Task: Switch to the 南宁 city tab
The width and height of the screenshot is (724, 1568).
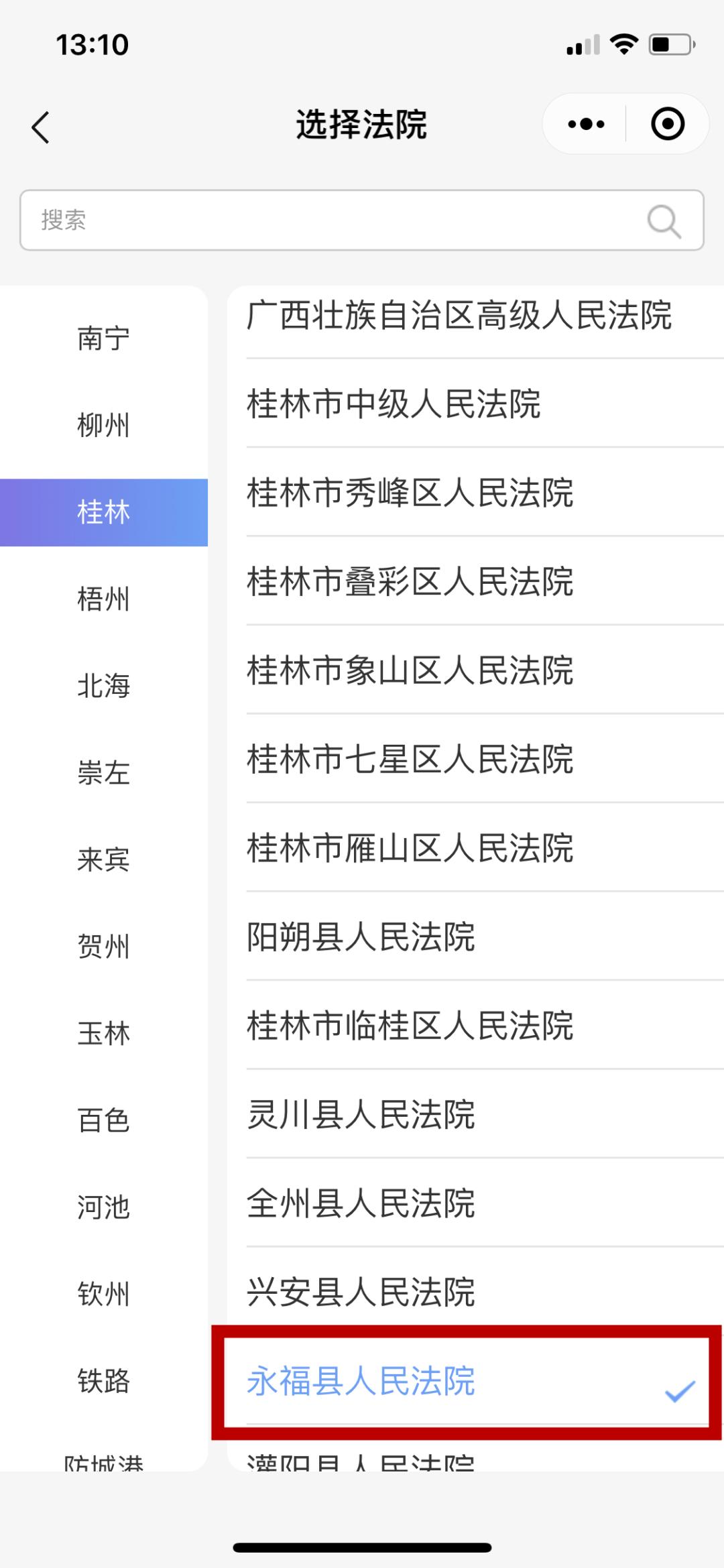Action: [103, 339]
